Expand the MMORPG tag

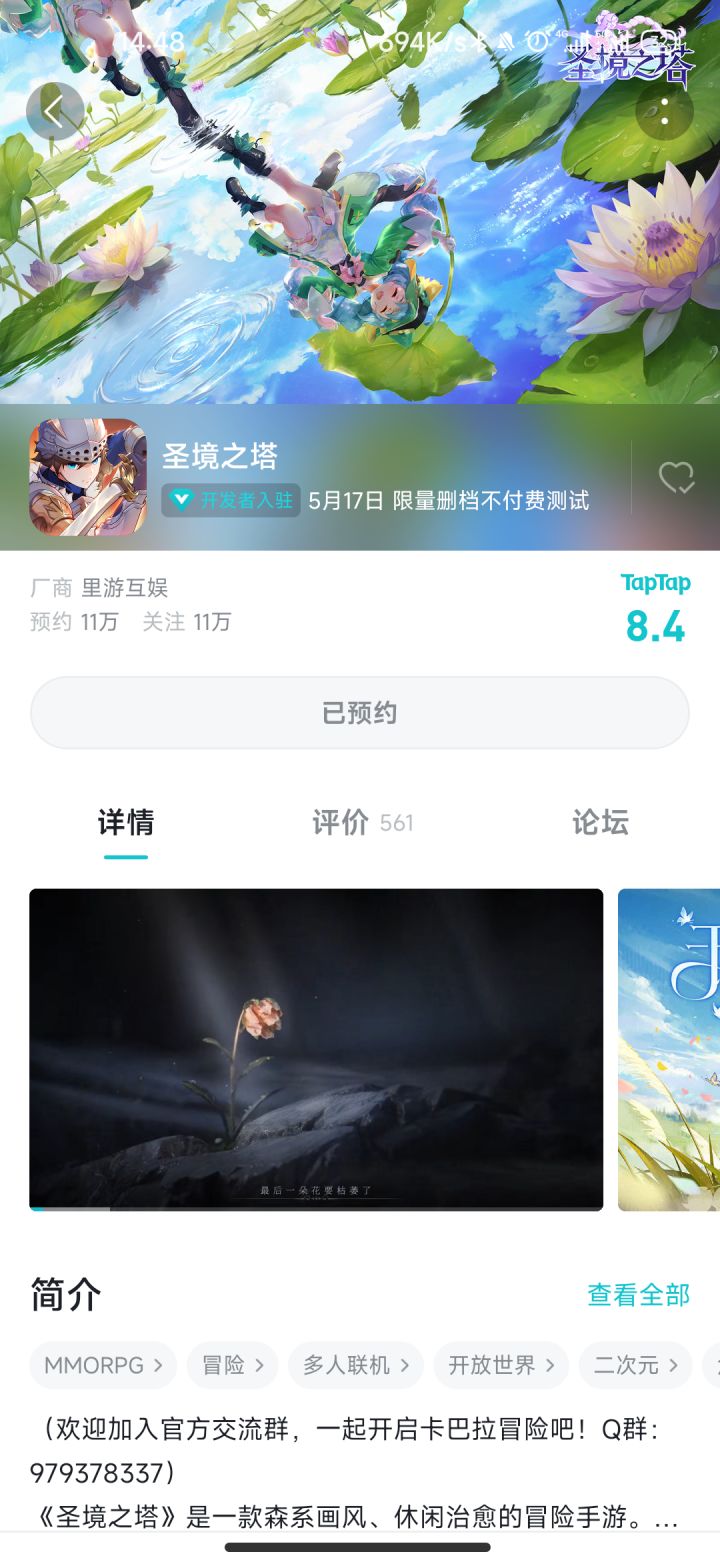[102, 1365]
